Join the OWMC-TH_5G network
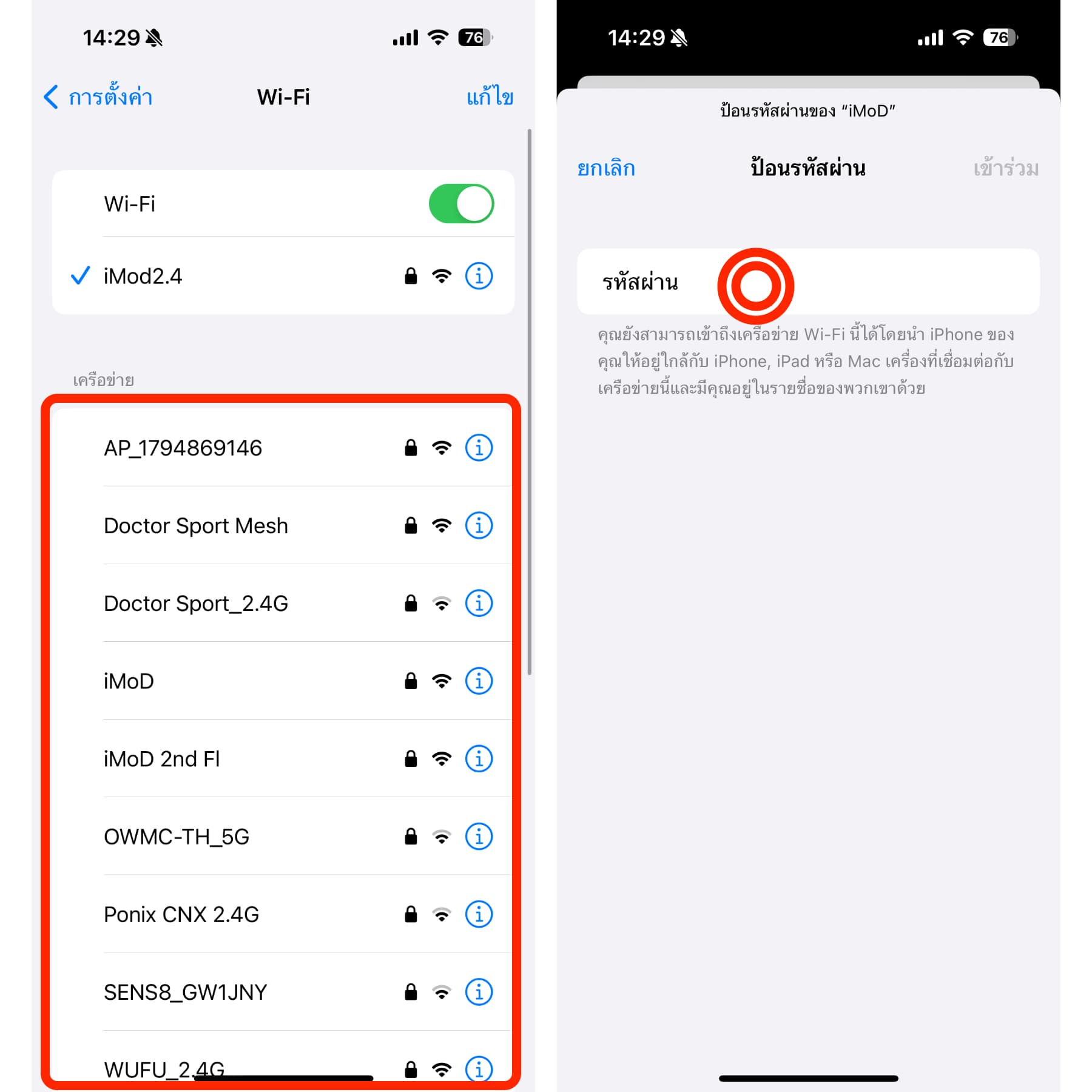The width and height of the screenshot is (1092, 1092). [x=176, y=837]
